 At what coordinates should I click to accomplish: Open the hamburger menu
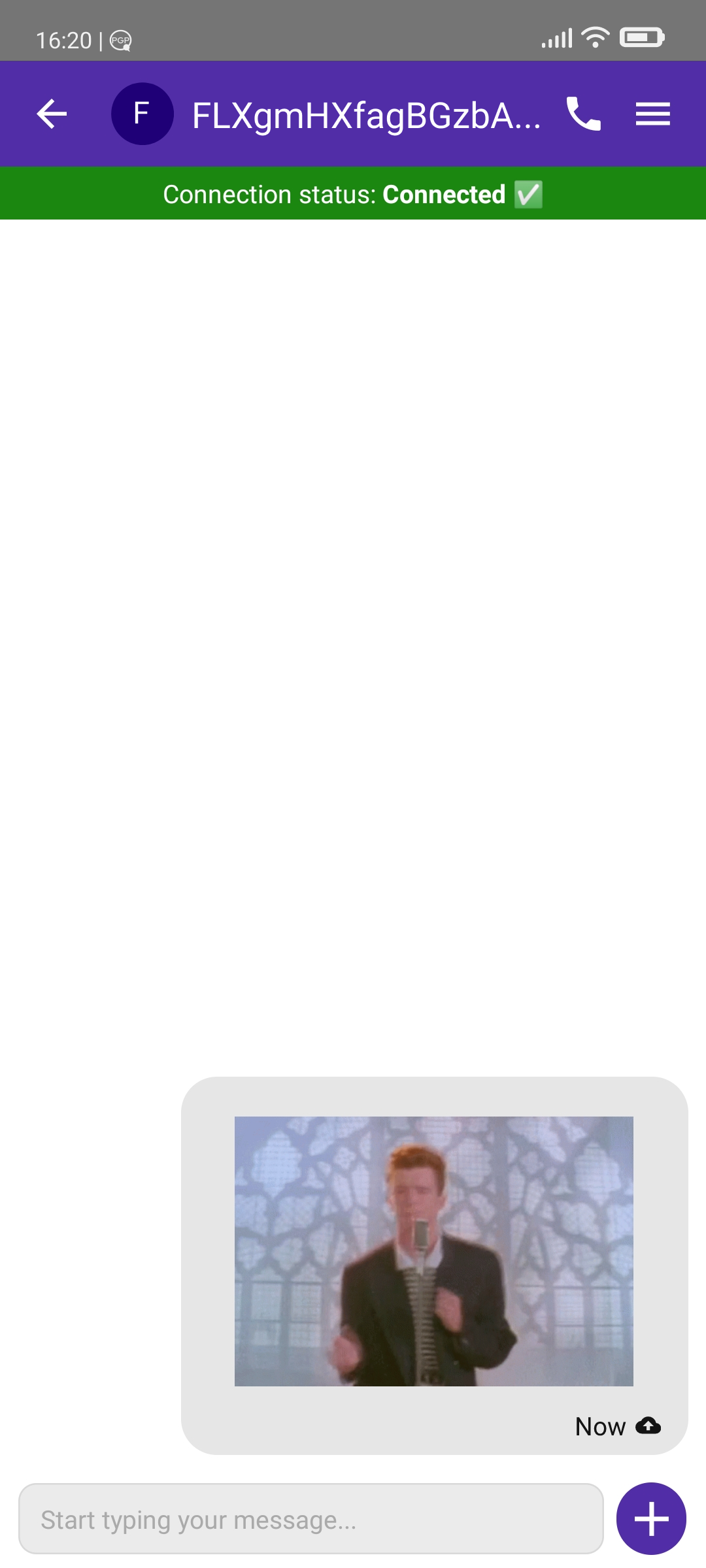652,114
